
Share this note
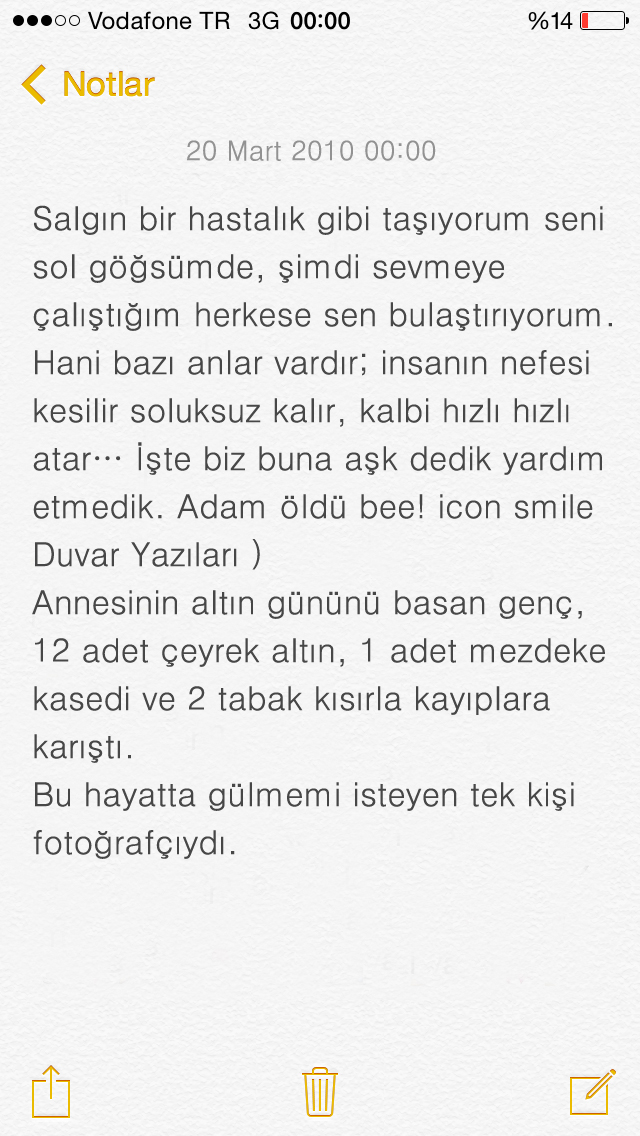point(51,1090)
